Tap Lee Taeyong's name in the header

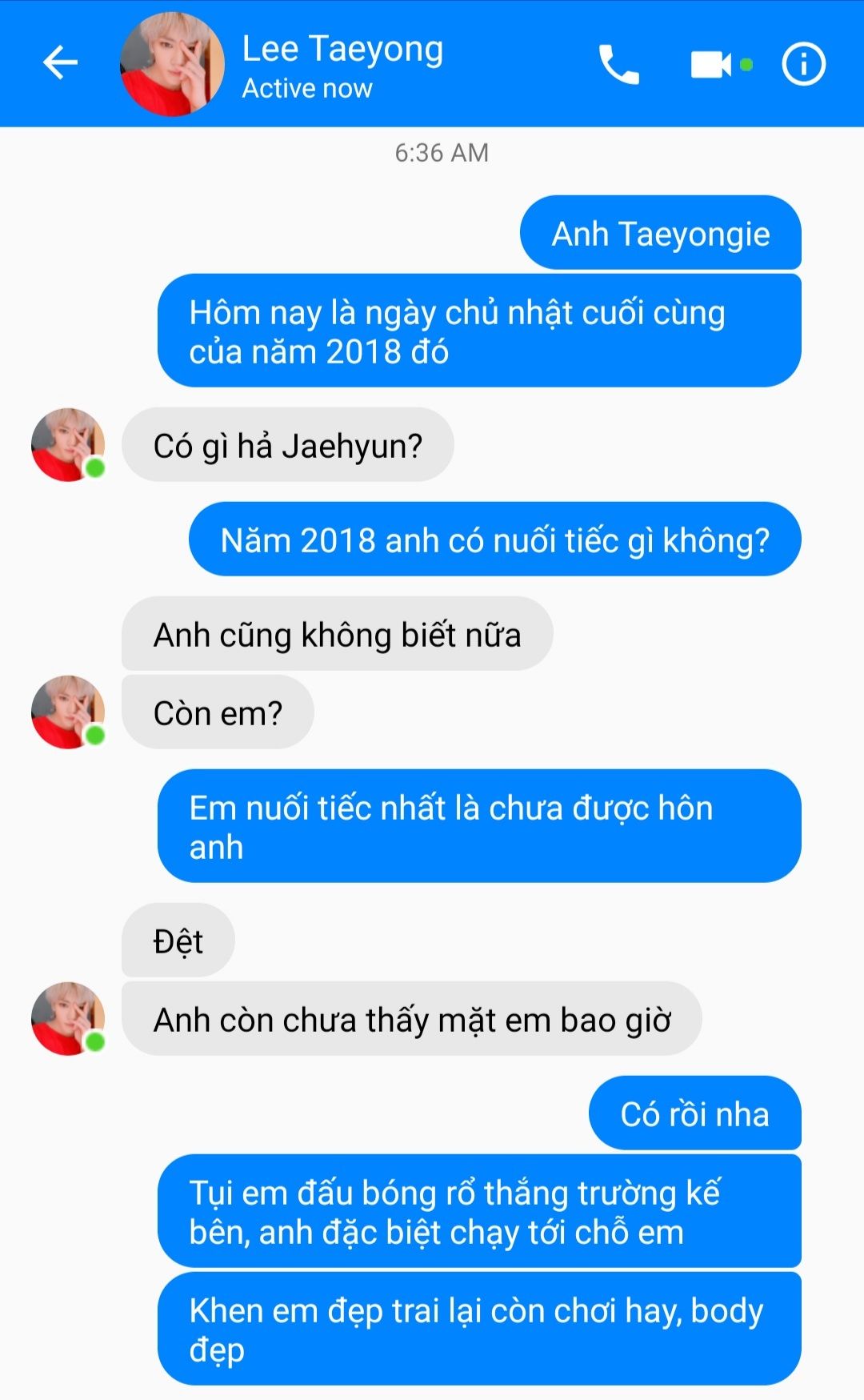pyautogui.click(x=342, y=49)
